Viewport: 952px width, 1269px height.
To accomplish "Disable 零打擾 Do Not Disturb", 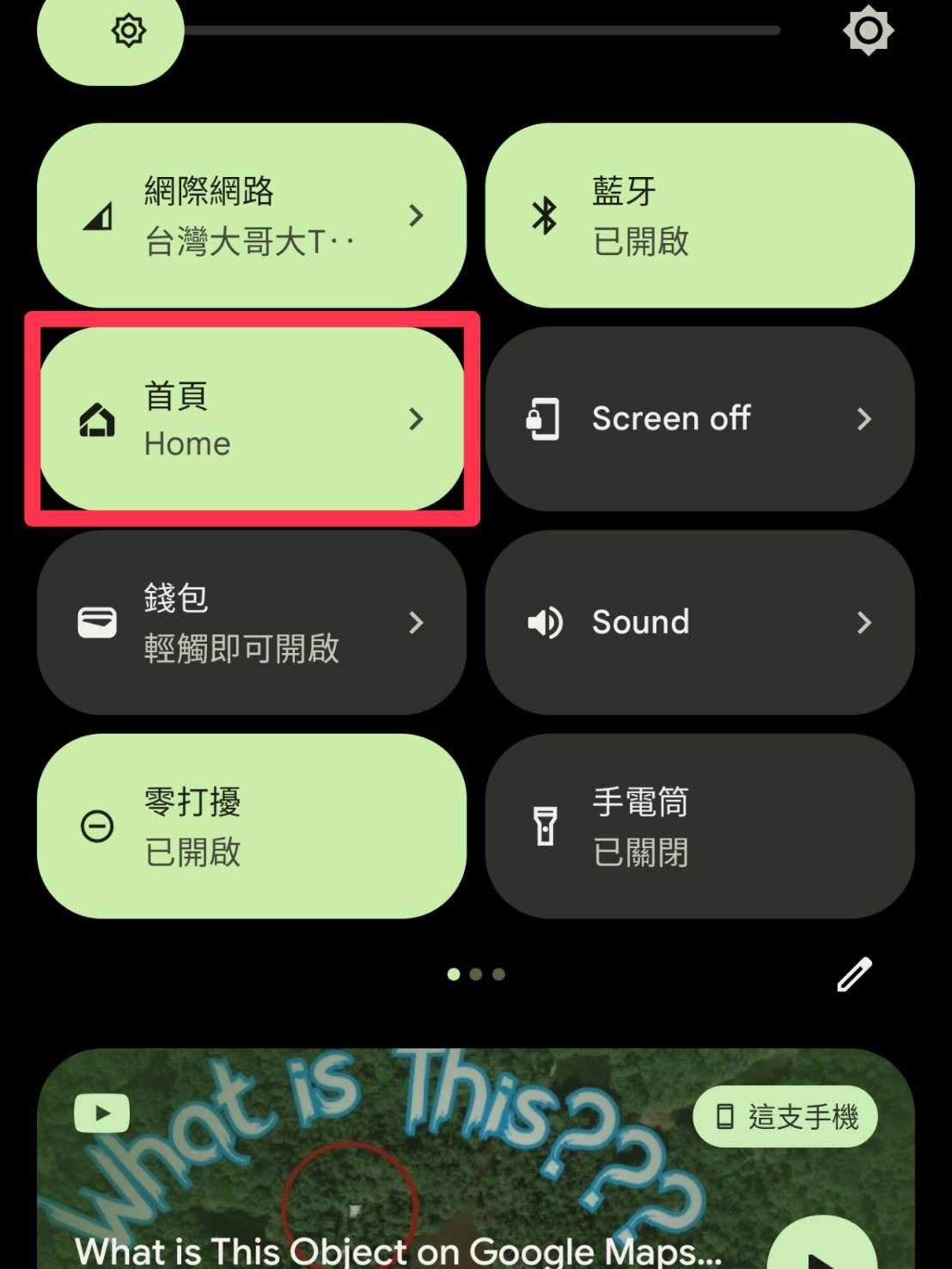I will 251,826.
